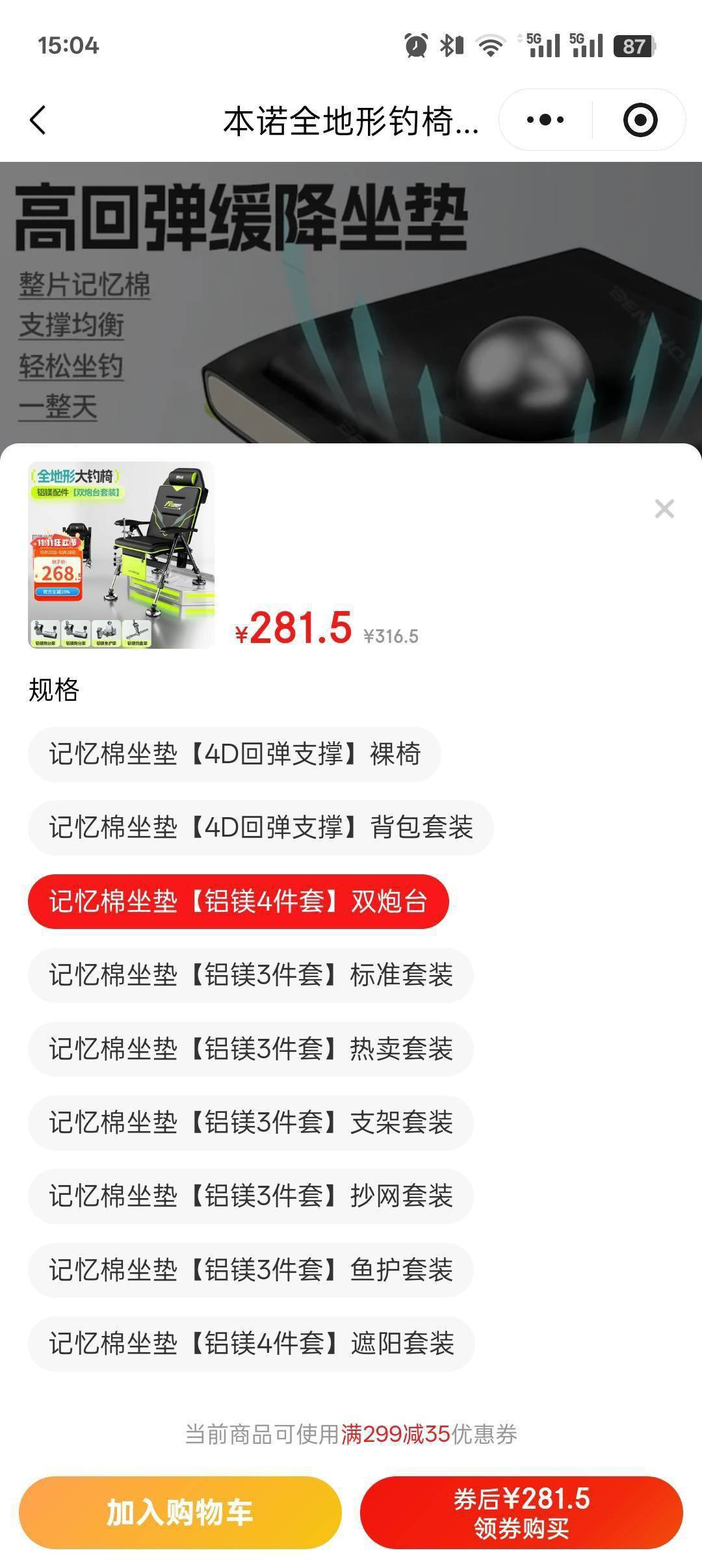This screenshot has width=702, height=1568.
Task: Choose 【铝镁3件套】支架套装 spec
Action: (x=250, y=1123)
